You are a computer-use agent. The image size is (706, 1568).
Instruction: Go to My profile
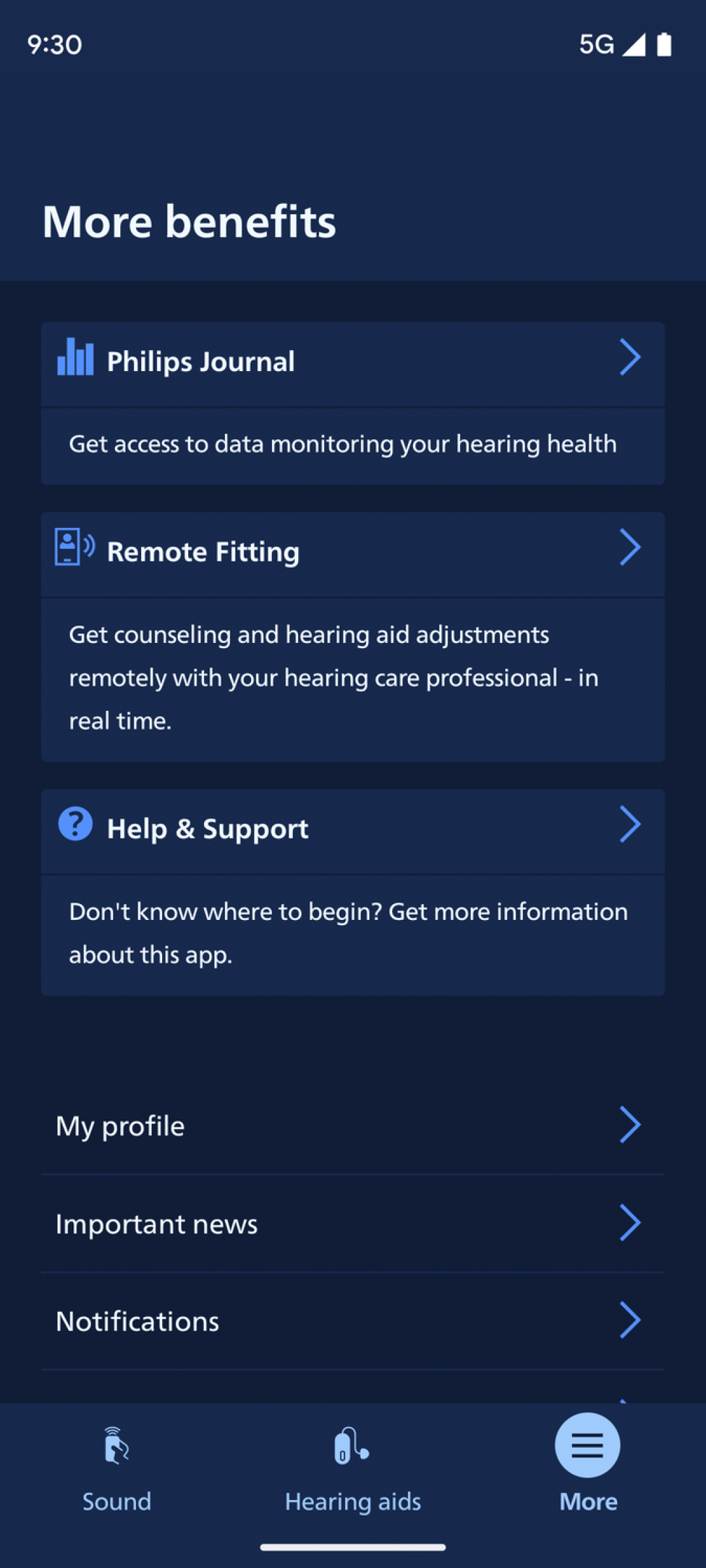coord(353,1126)
